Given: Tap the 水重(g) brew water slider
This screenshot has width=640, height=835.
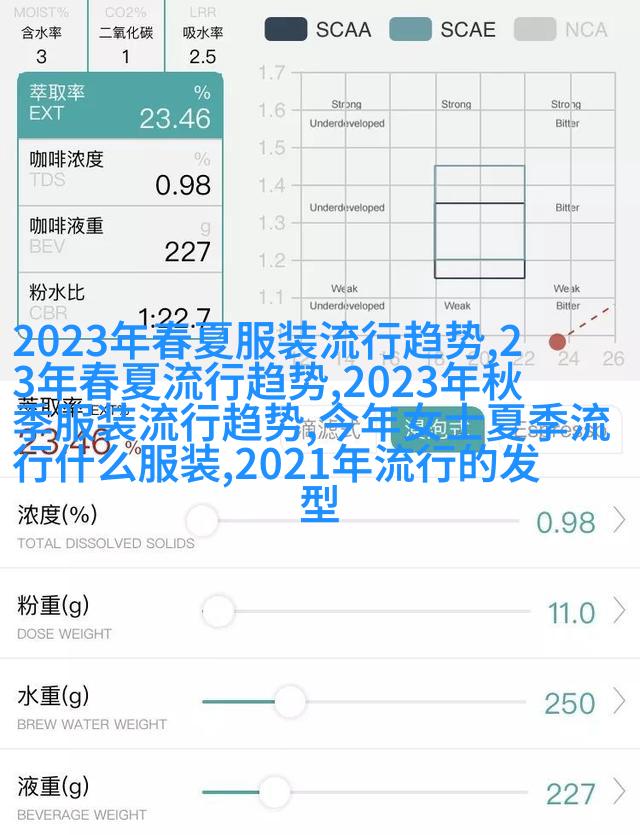Looking at the screenshot, I should point(360,701).
